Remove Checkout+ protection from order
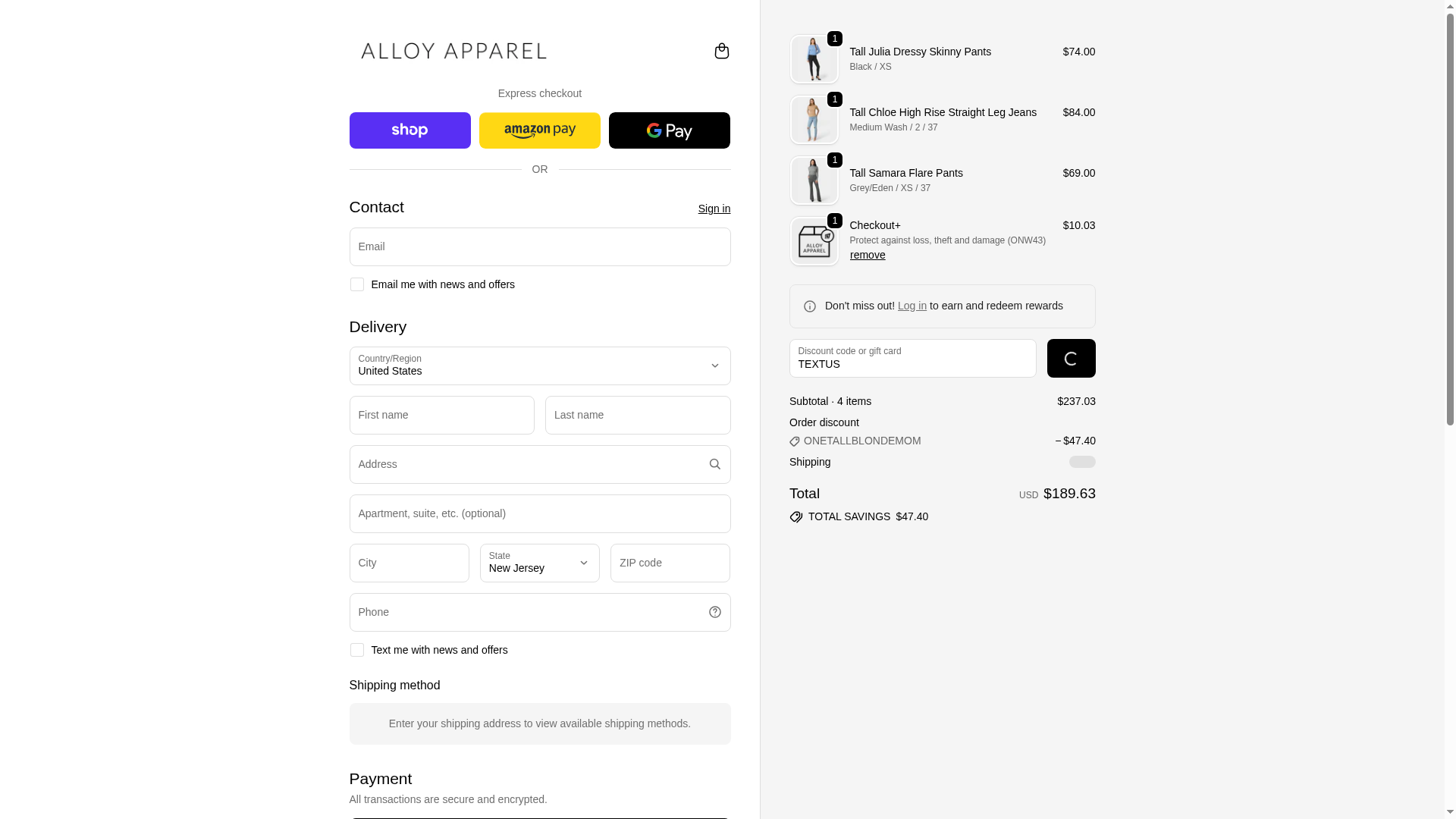Image resolution: width=1456 pixels, height=819 pixels. click(867, 255)
